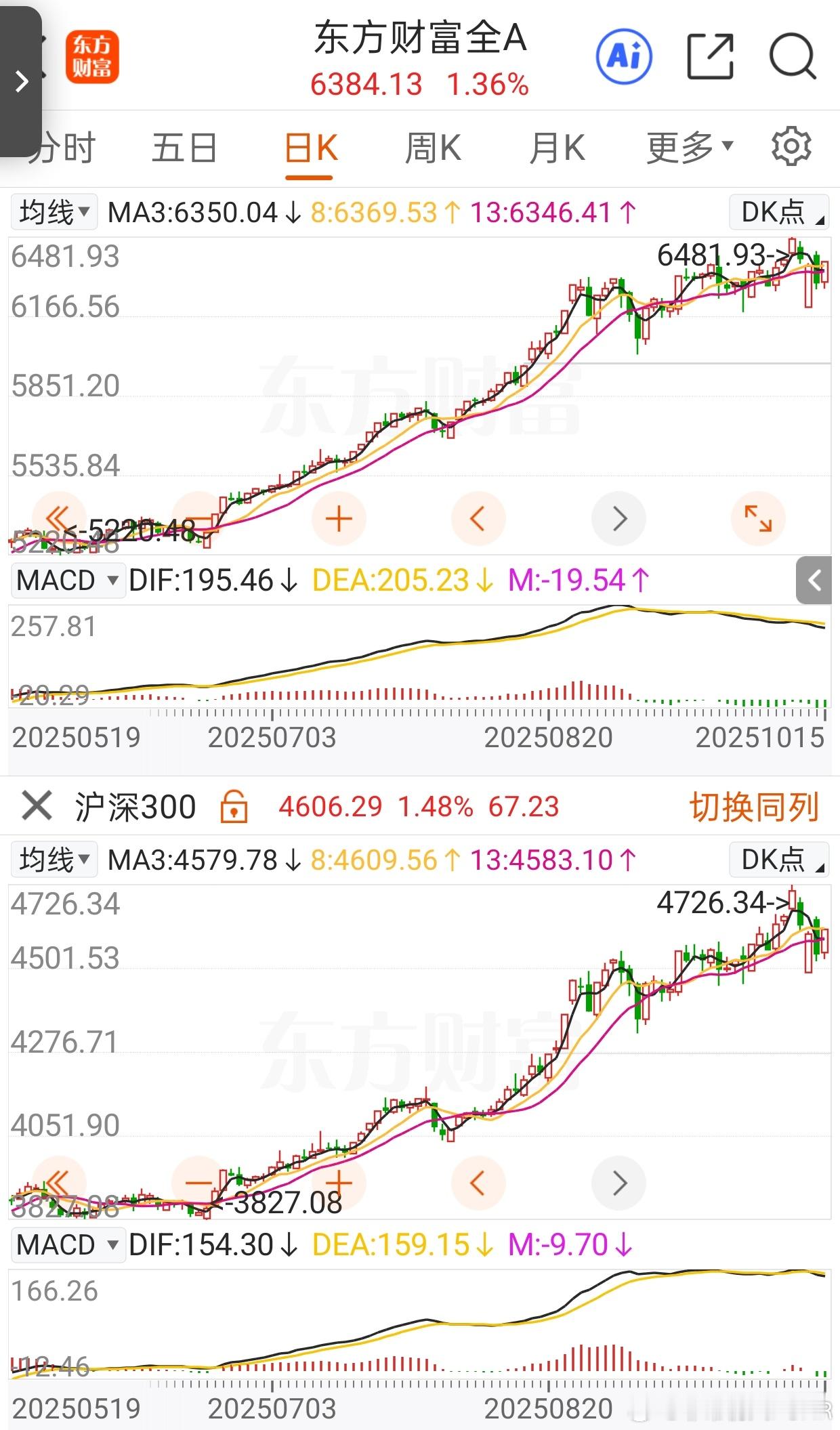Zoom in the top chart with plus button

(339, 519)
